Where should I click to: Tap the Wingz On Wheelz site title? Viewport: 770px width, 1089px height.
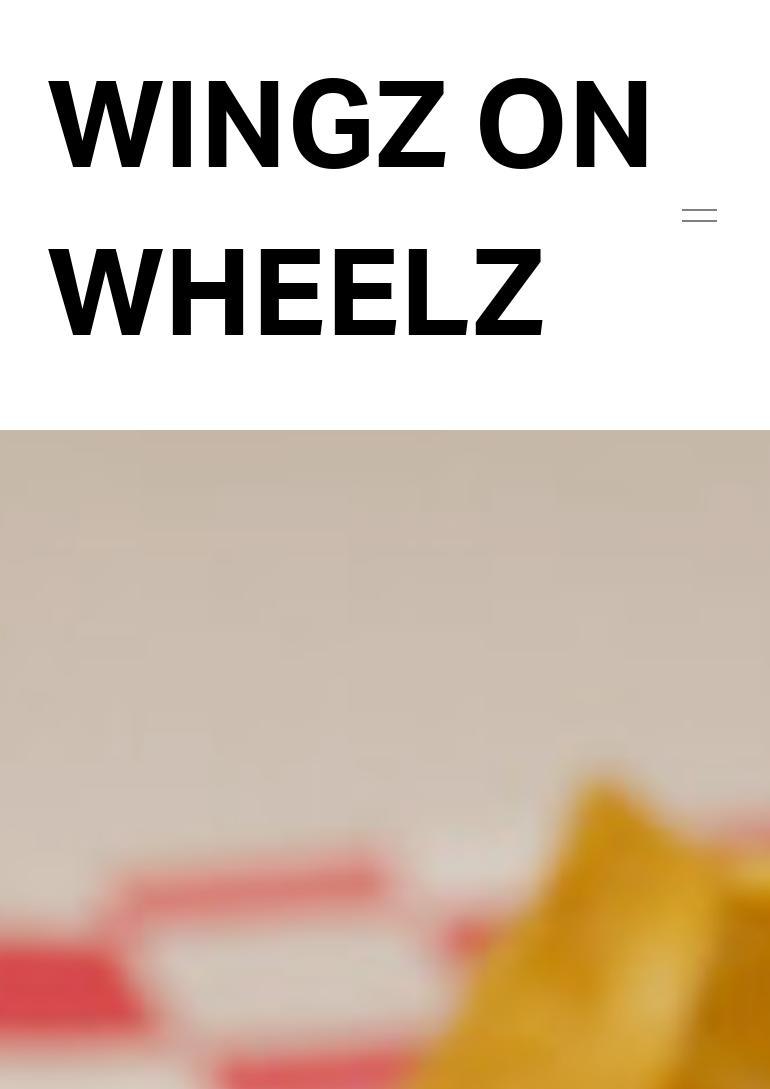coord(350,210)
